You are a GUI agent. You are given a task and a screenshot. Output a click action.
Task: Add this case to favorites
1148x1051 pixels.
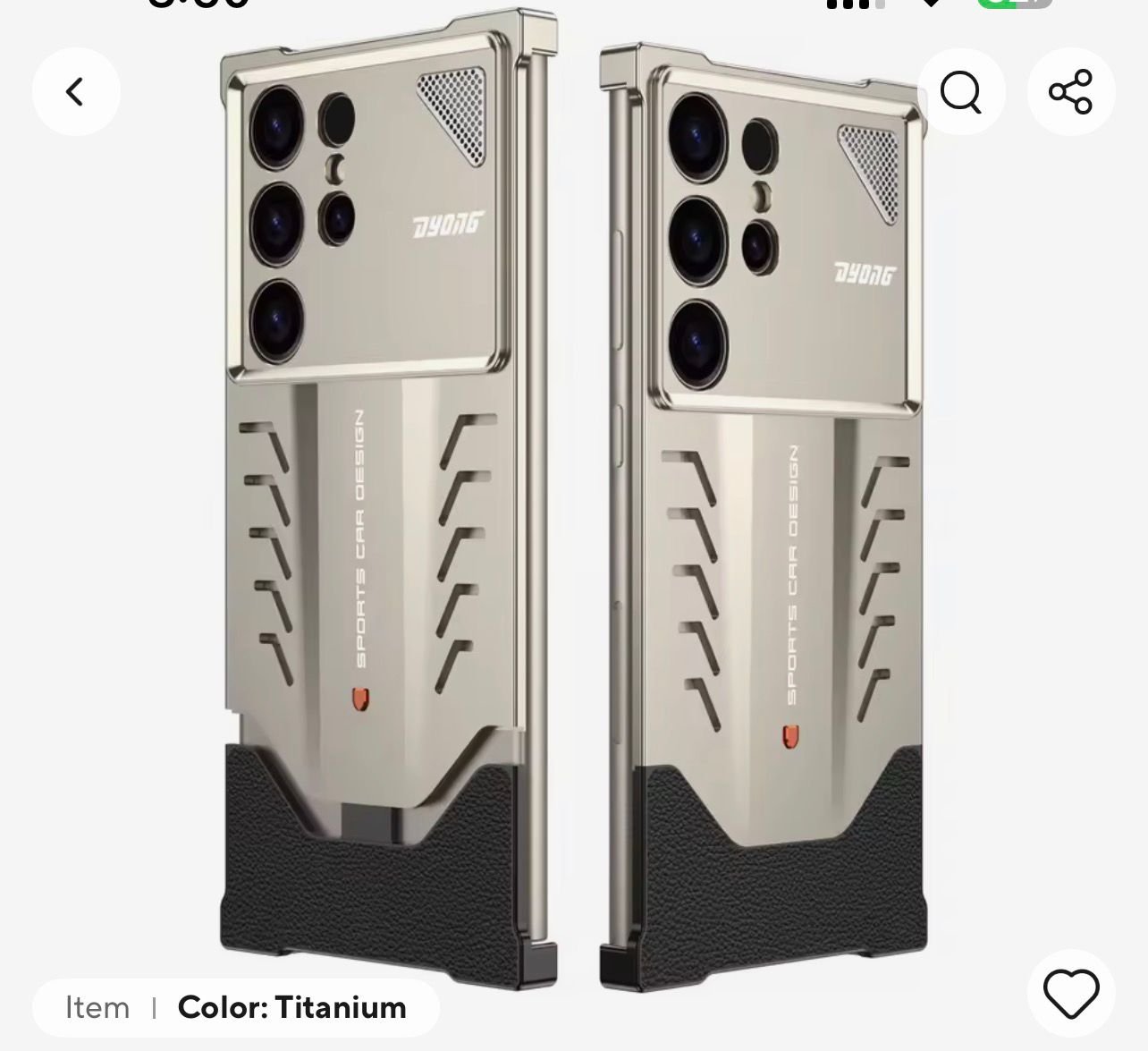[x=1070, y=992]
